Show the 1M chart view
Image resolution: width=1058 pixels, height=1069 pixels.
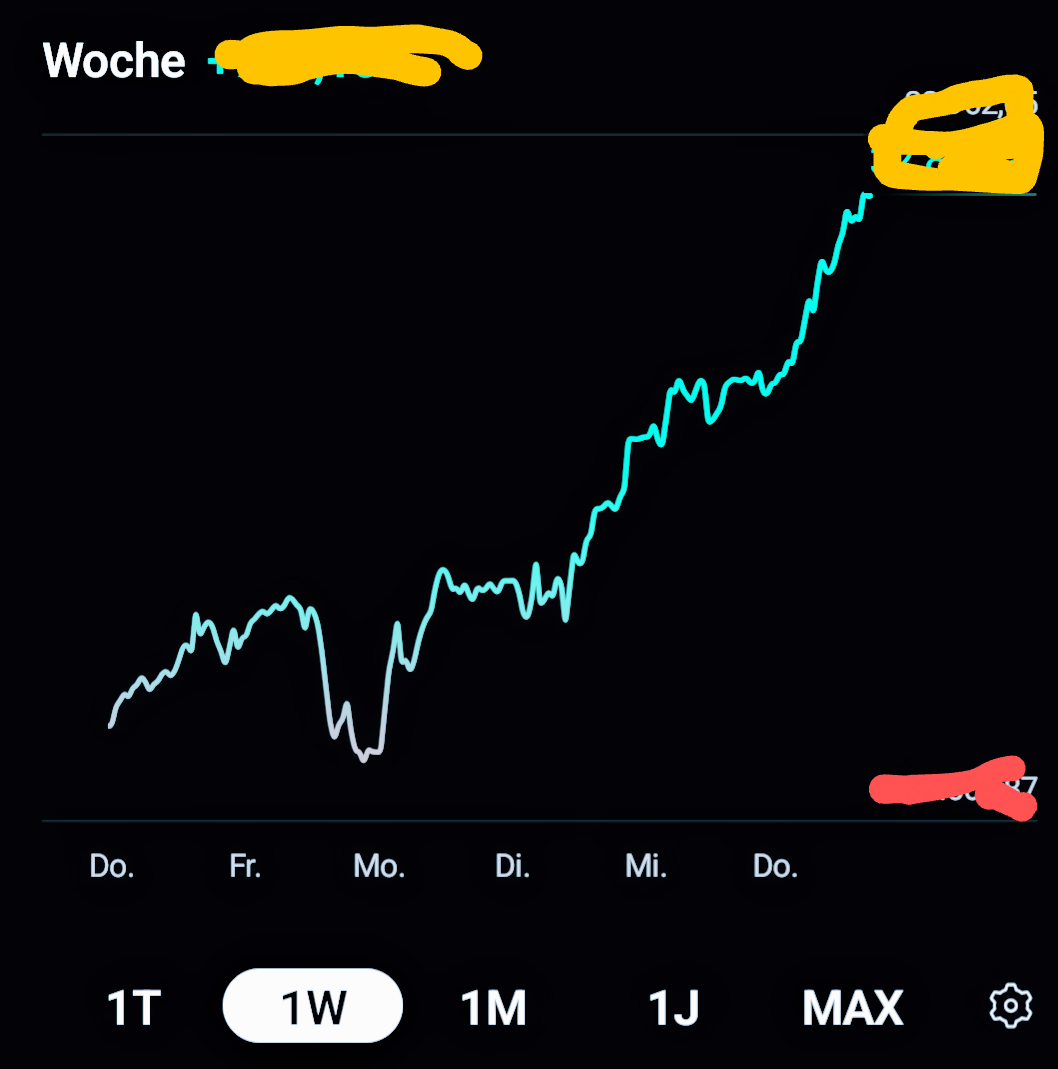(493, 1007)
